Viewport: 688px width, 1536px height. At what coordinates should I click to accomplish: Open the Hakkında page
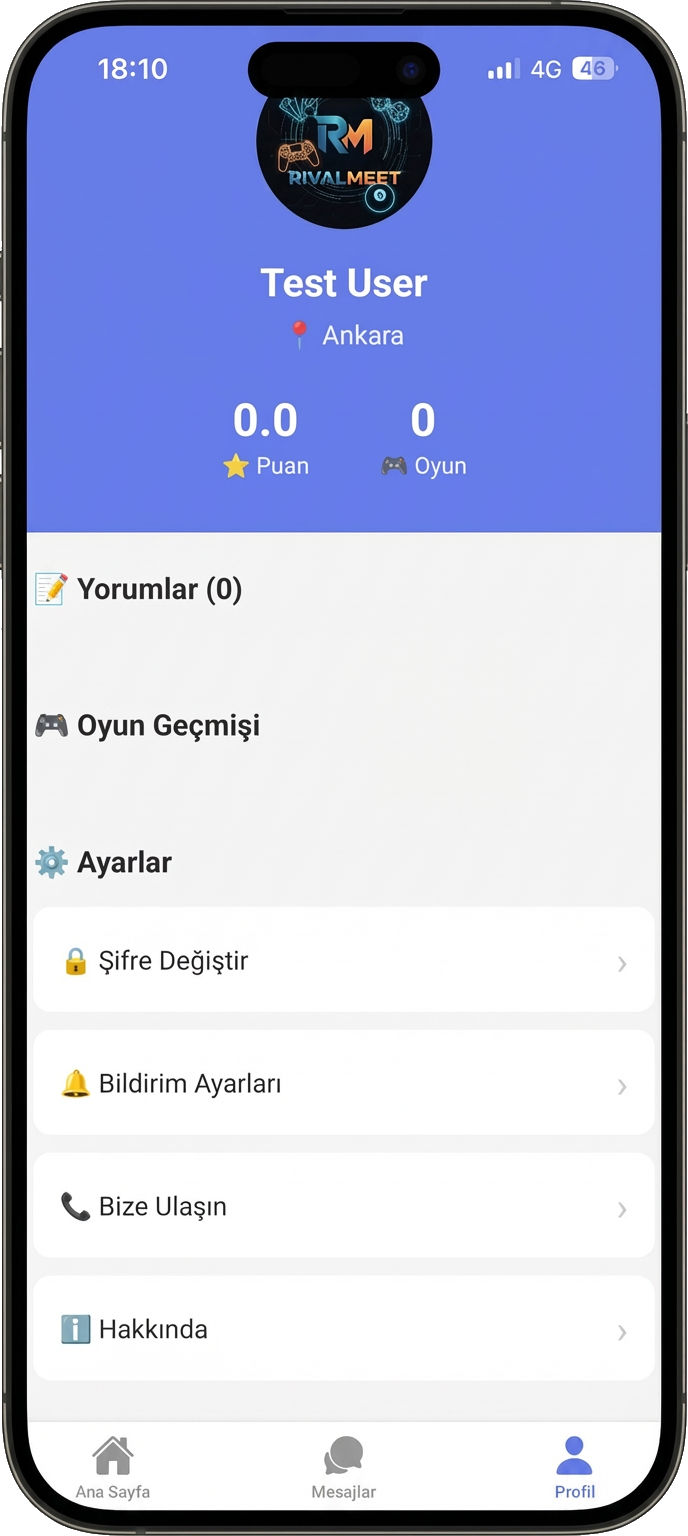[x=343, y=1329]
